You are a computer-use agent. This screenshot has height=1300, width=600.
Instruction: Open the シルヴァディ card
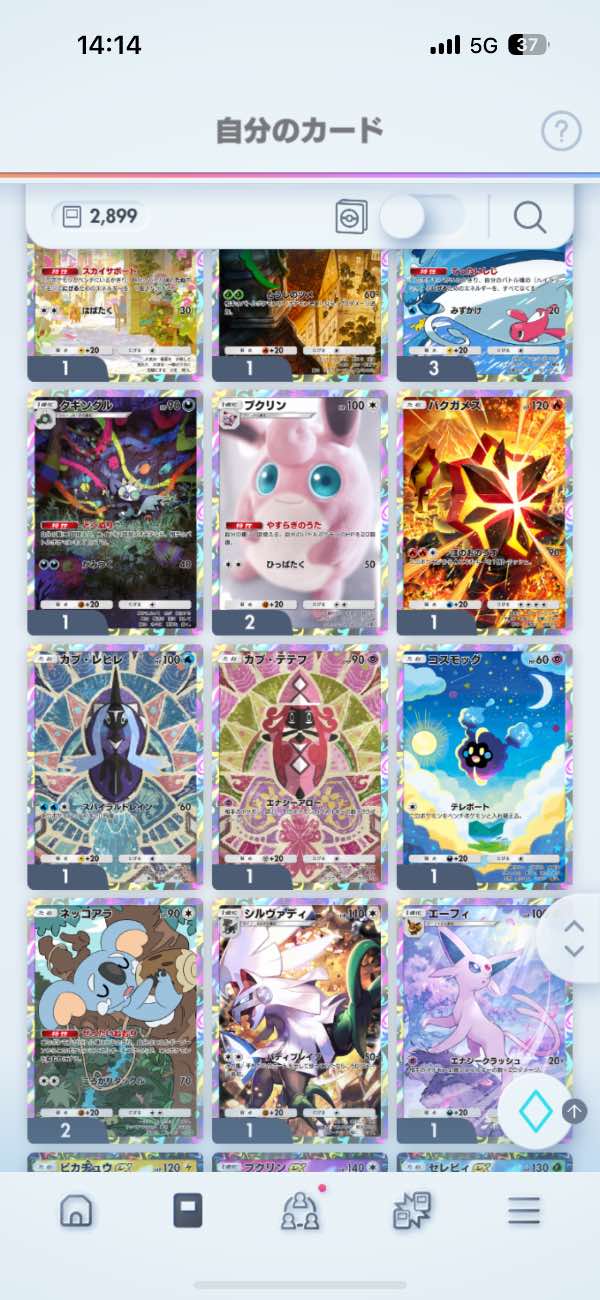pyautogui.click(x=300, y=1020)
